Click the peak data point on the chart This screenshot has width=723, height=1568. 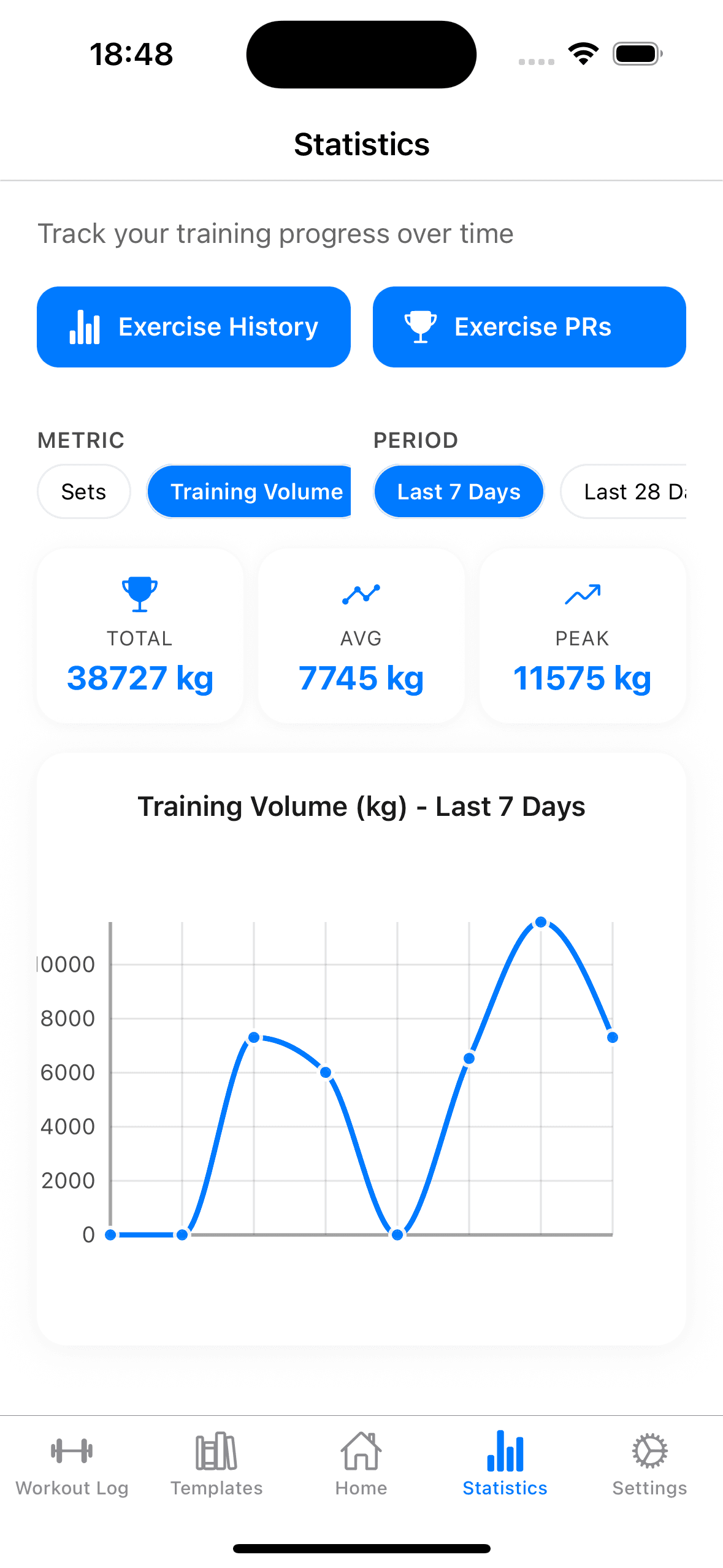[x=540, y=921]
